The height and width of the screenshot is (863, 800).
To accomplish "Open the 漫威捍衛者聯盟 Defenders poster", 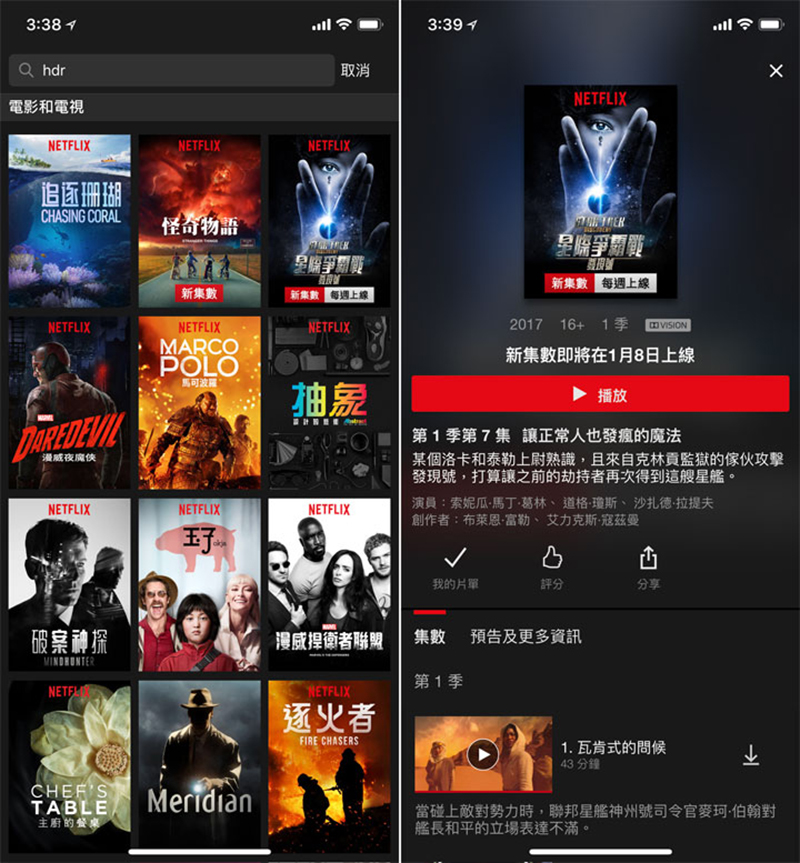I will [x=329, y=585].
